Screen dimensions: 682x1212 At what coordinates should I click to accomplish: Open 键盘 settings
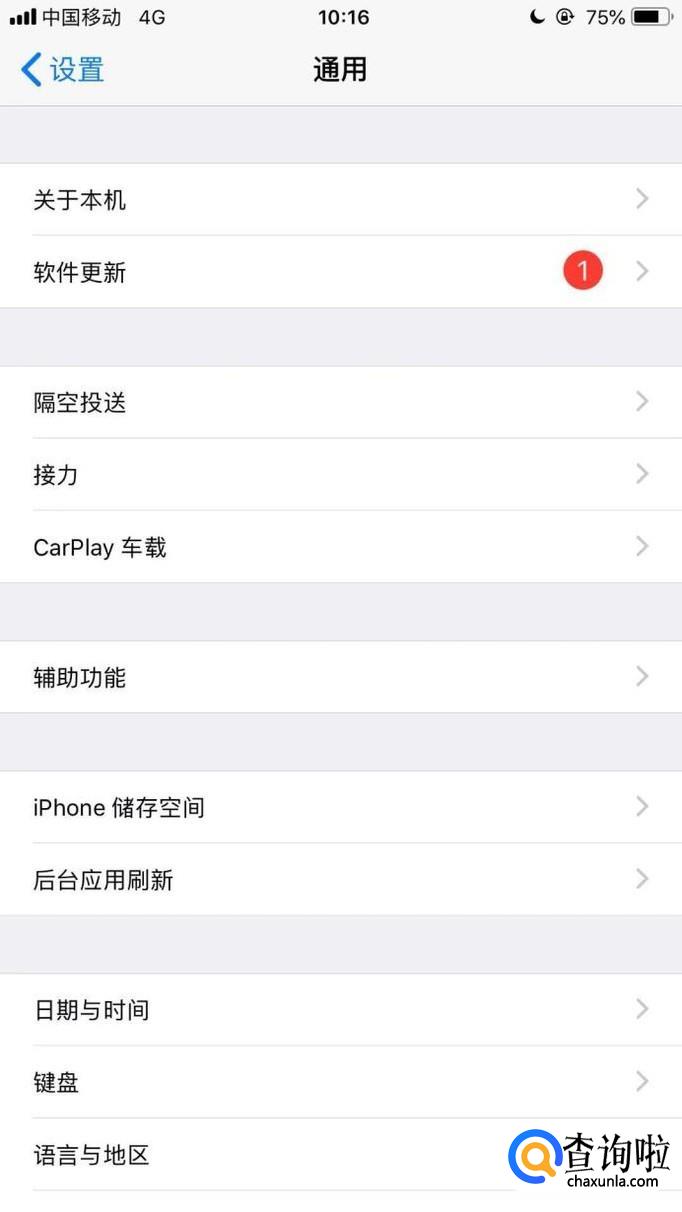click(x=341, y=1082)
